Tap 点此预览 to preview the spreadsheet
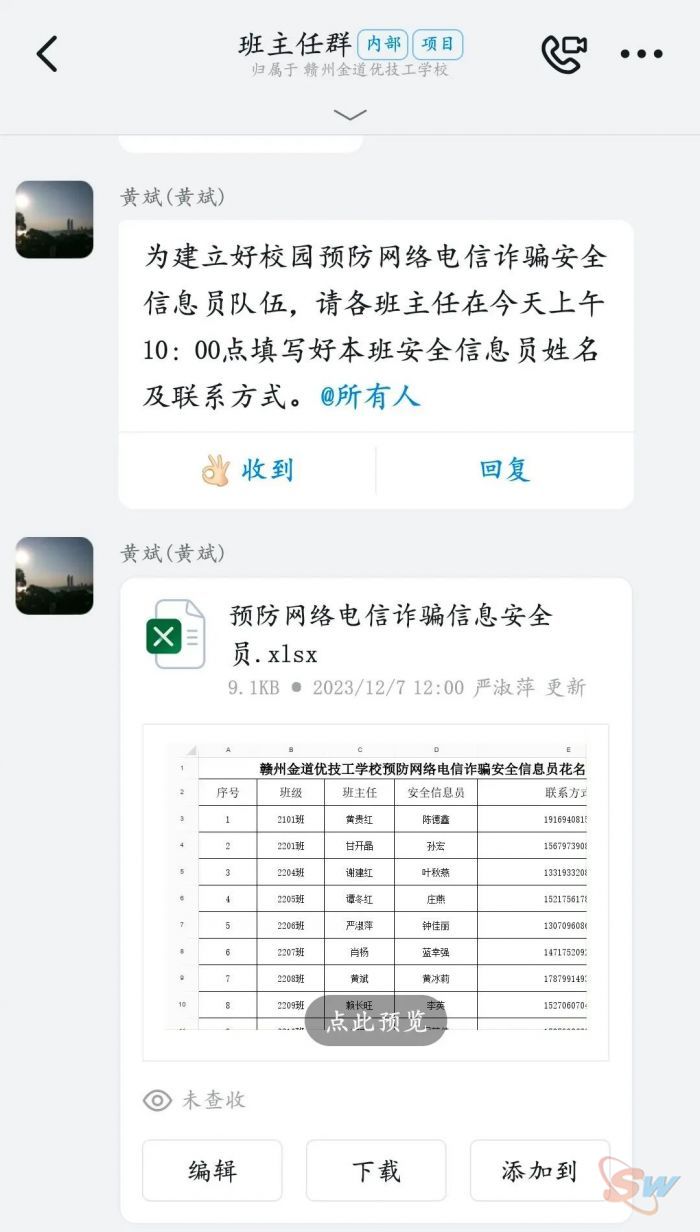Screen dimensions: 700x1232 pos(375,1021)
